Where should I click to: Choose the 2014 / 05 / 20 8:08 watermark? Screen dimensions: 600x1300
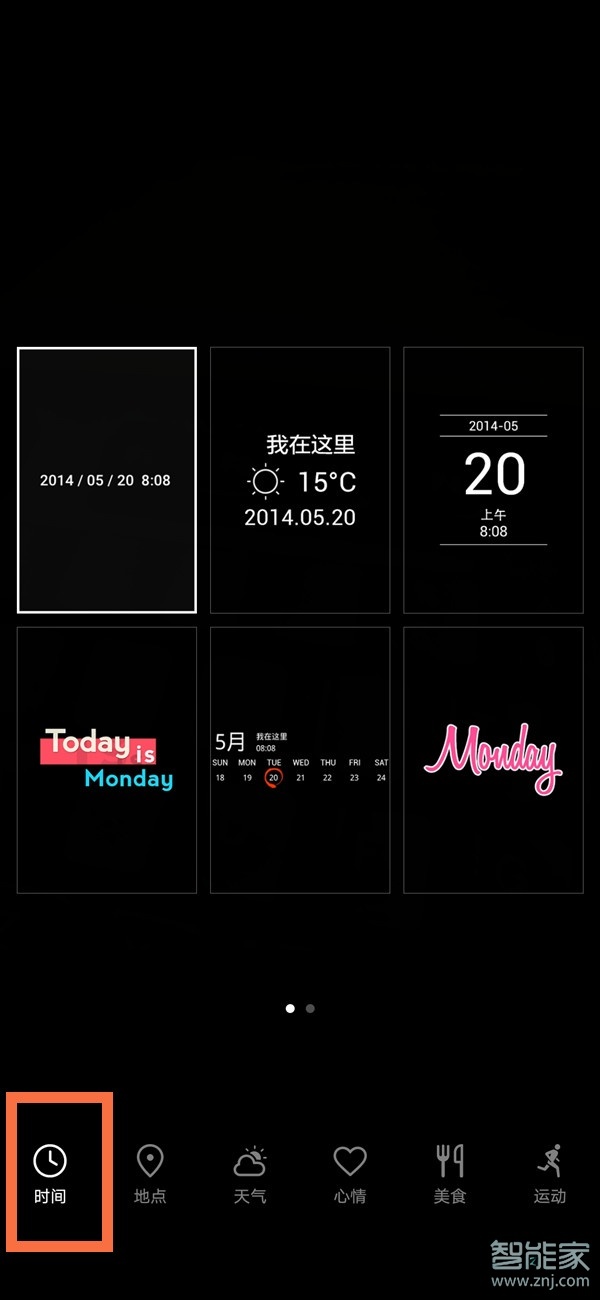click(106, 480)
